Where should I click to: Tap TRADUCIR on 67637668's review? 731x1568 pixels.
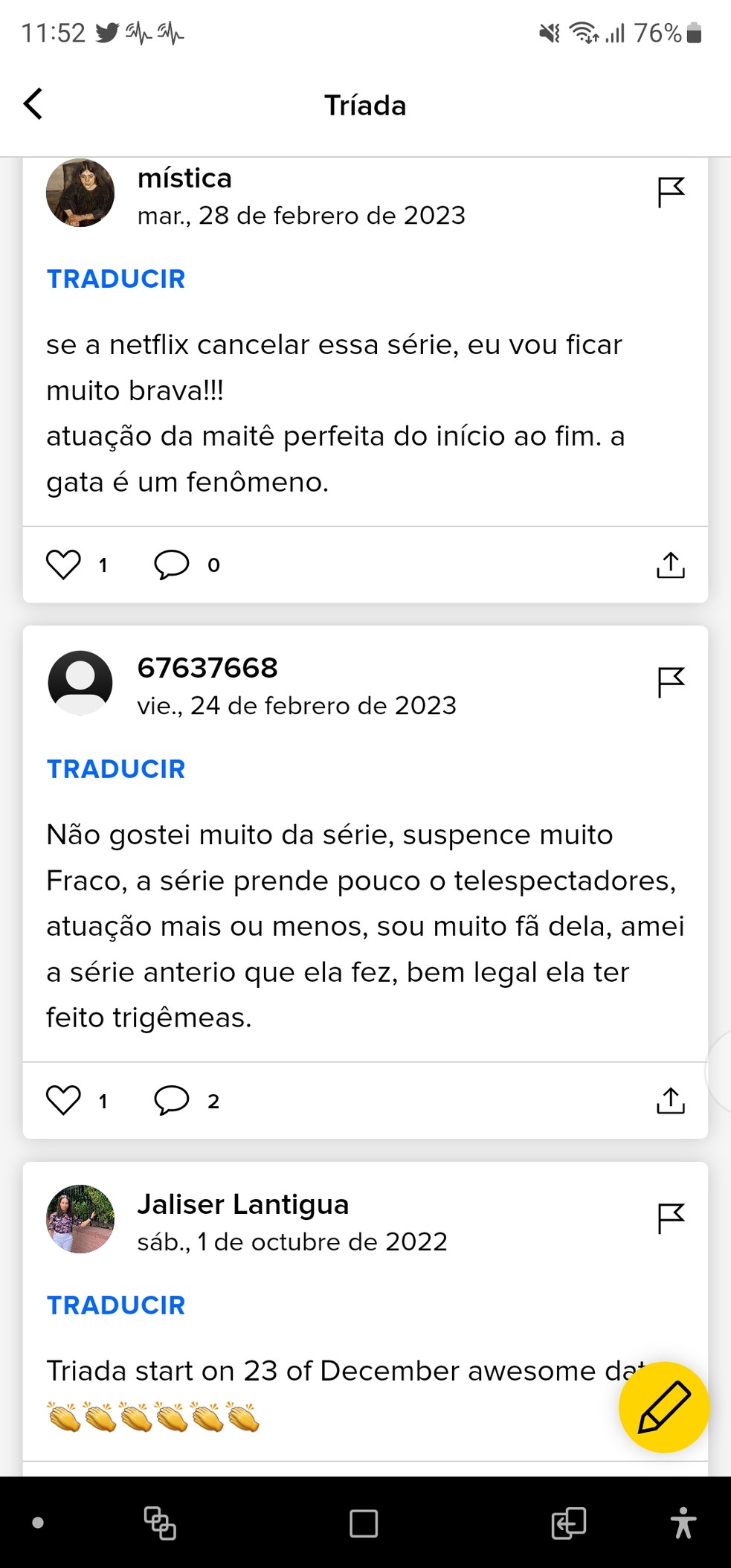tap(116, 769)
